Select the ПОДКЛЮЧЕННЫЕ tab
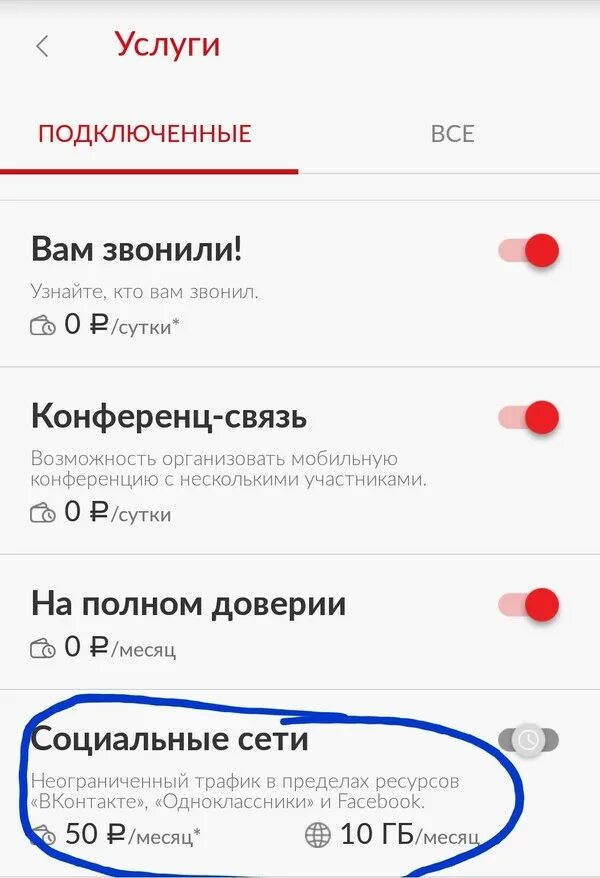This screenshot has height=878, width=600. point(145,133)
